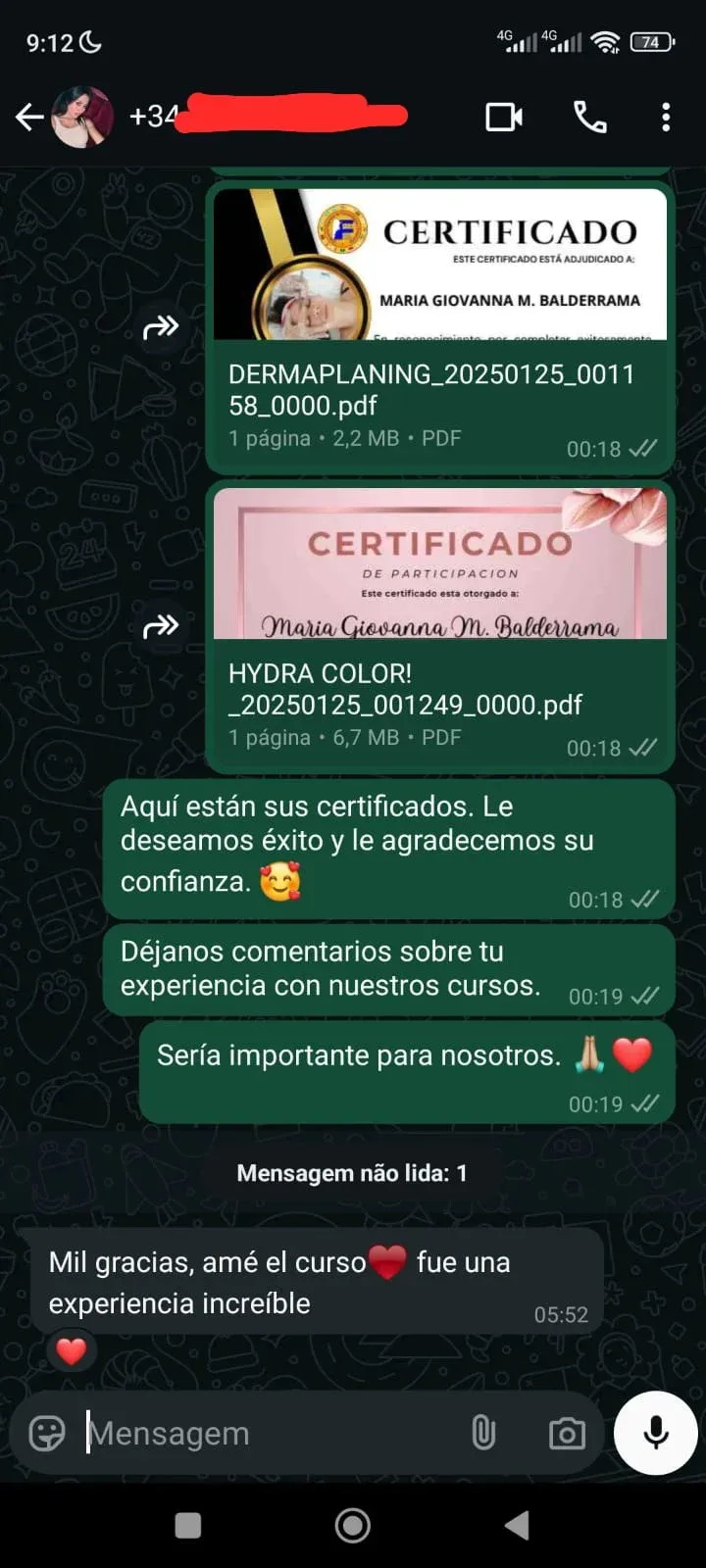Attach a file with the paperclip
Viewport: 706px width, 1568px height.
coord(483,1433)
